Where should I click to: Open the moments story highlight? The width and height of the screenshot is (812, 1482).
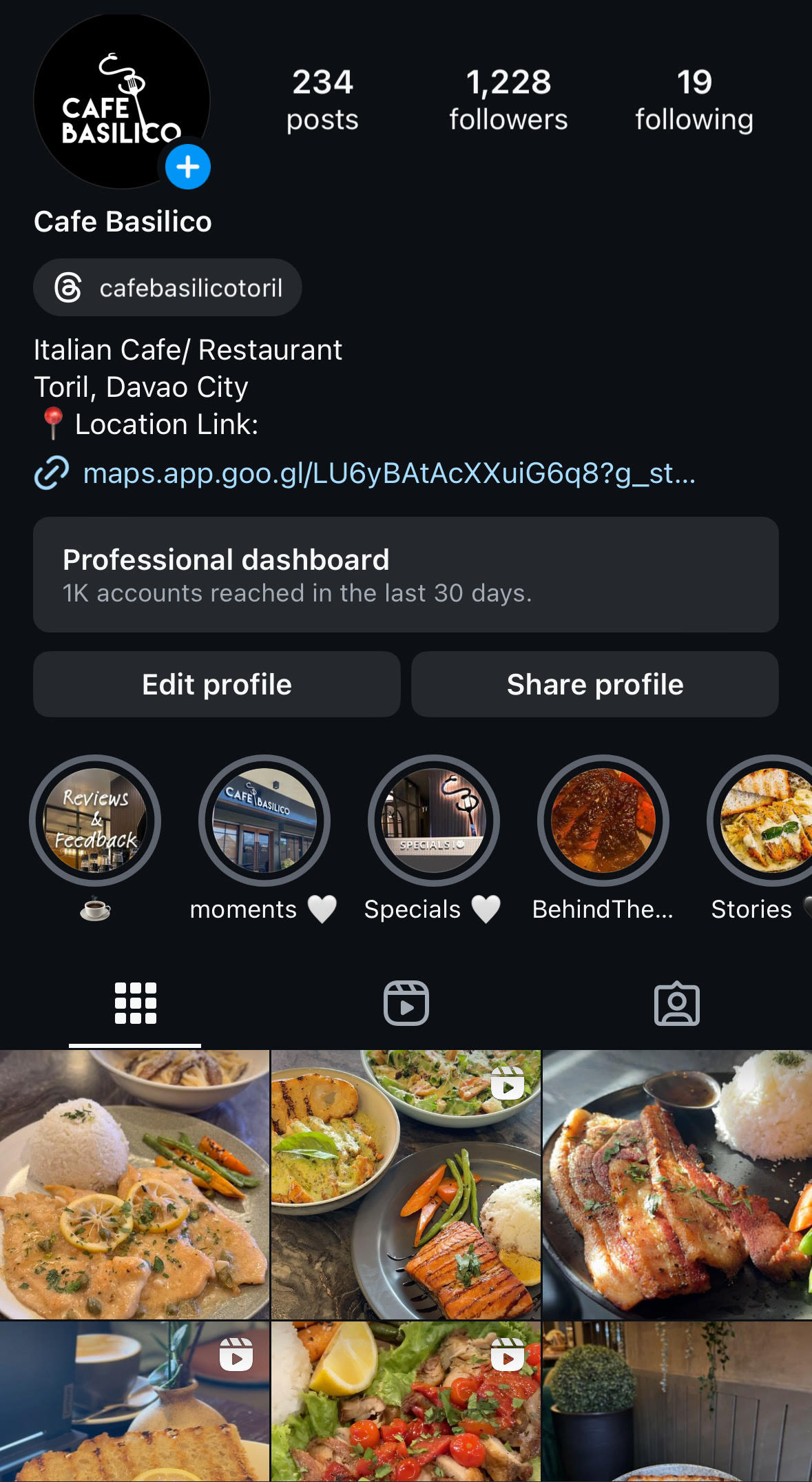(x=264, y=821)
